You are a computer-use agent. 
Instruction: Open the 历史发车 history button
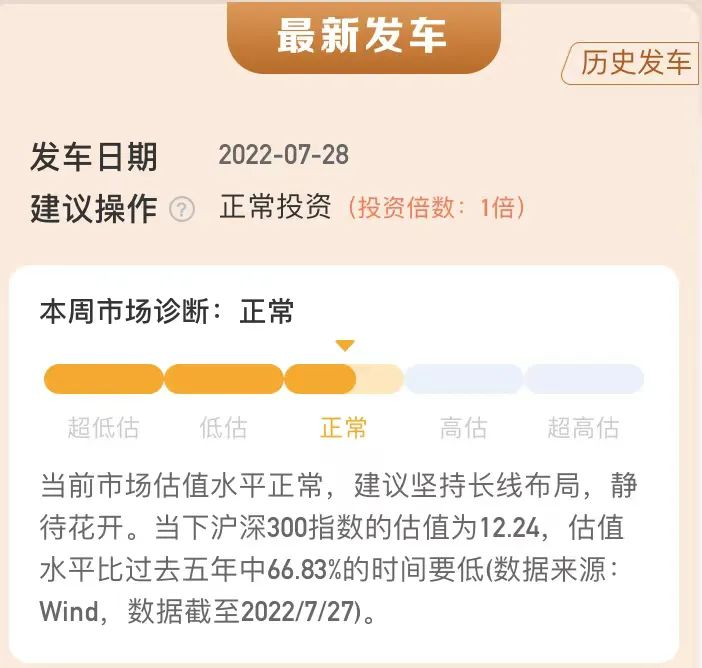click(636, 63)
